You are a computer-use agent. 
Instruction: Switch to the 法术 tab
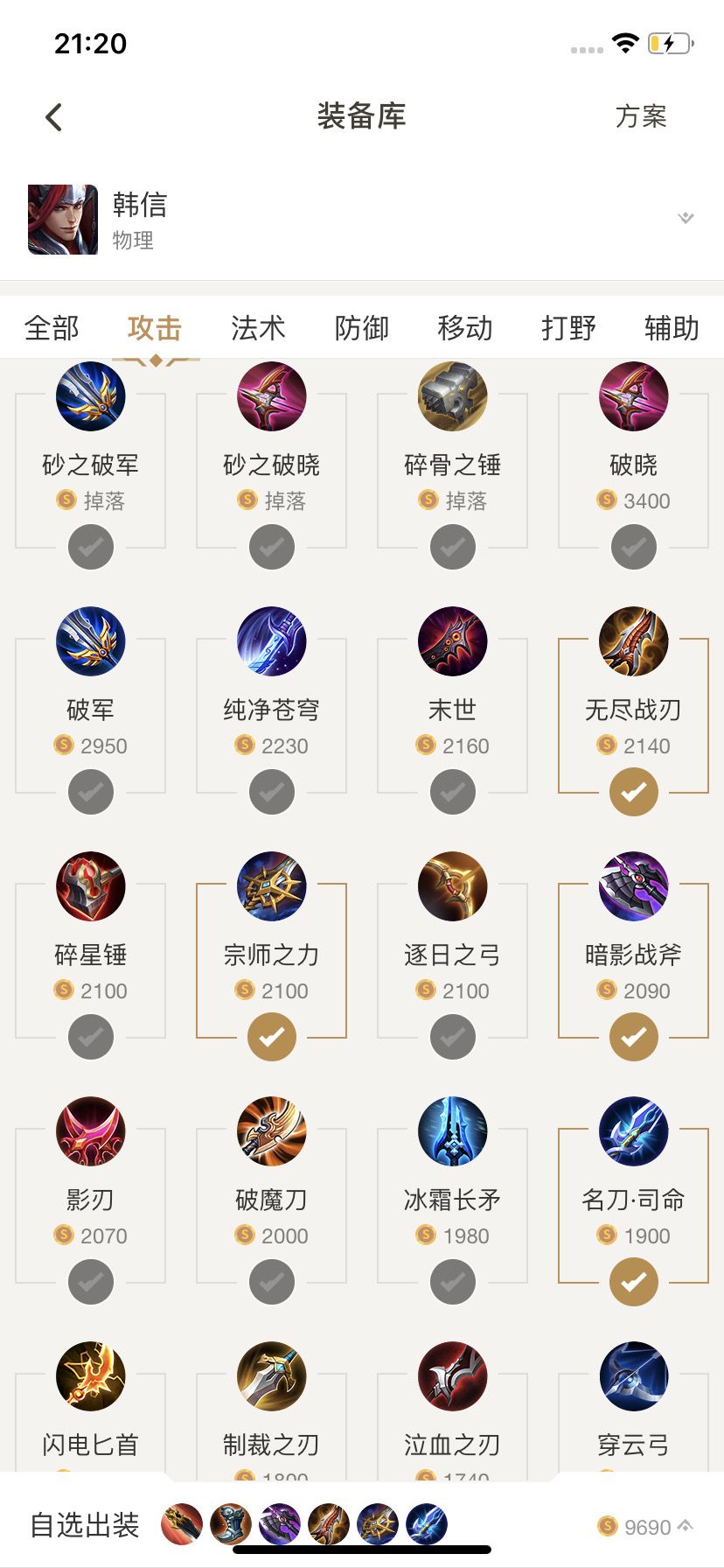point(257,328)
